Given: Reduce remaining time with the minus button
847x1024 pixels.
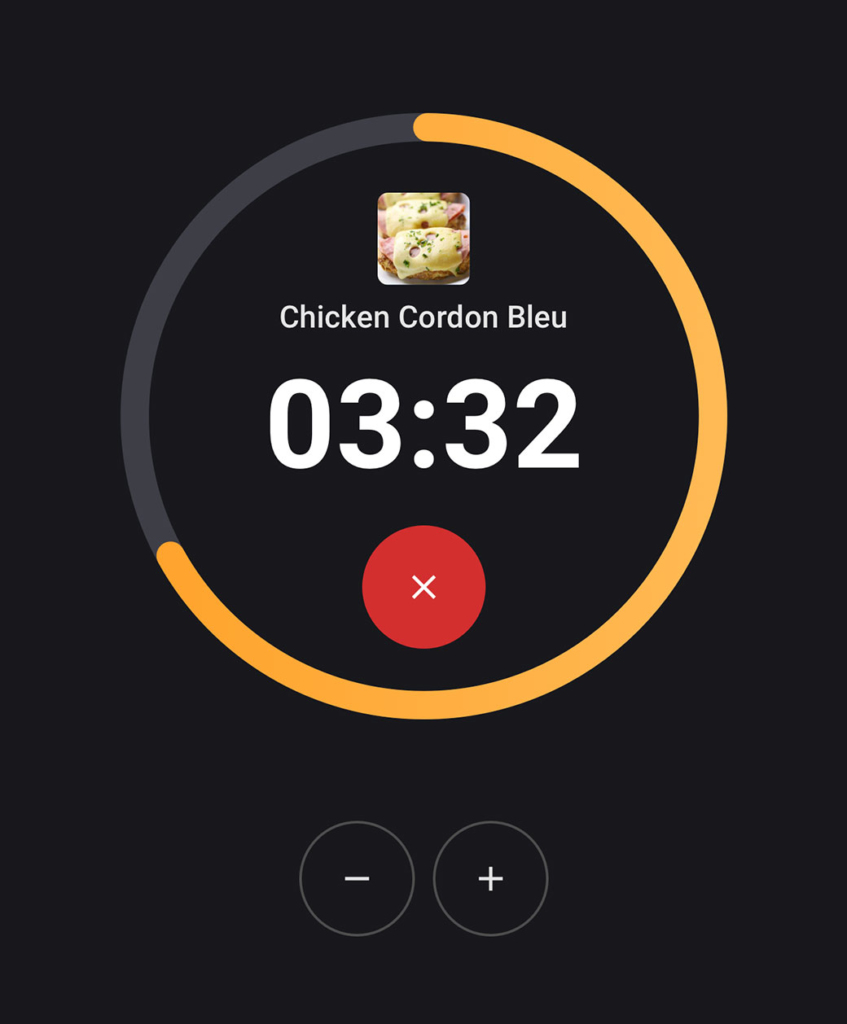Looking at the screenshot, I should (357, 878).
